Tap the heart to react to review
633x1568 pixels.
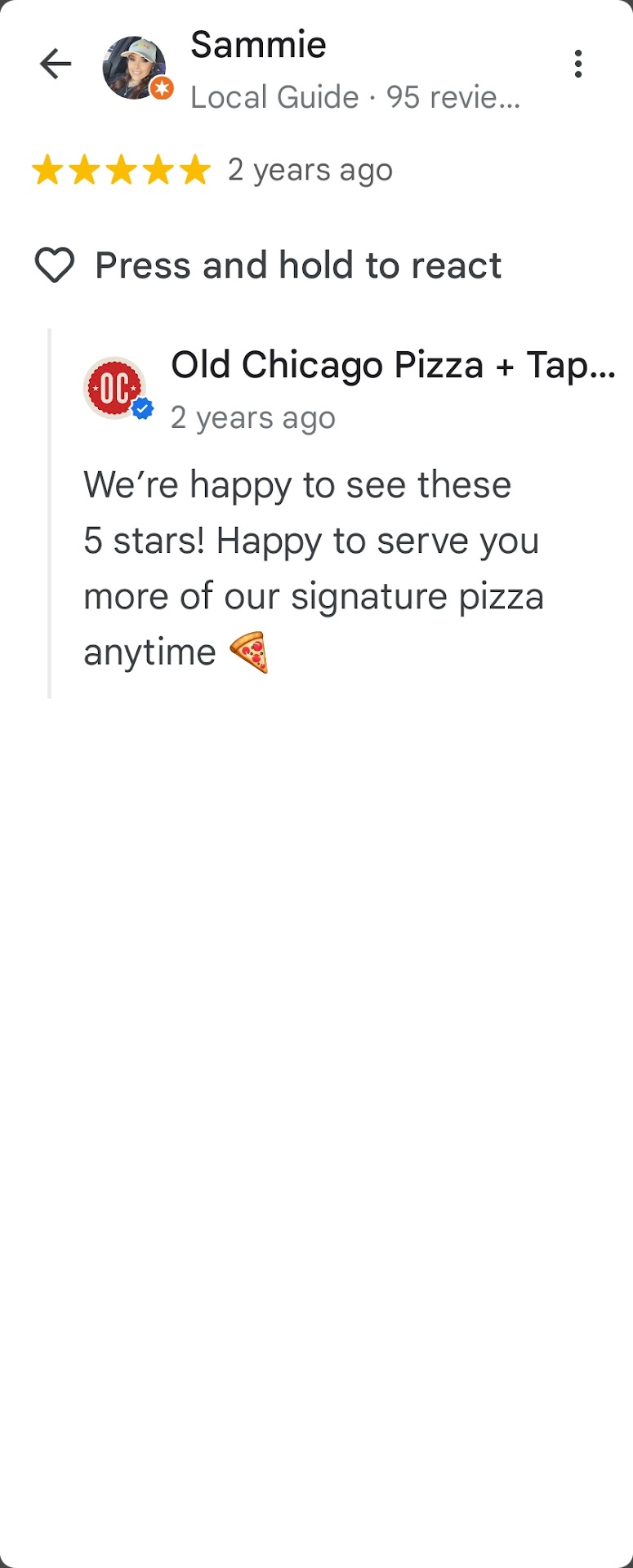[x=55, y=265]
